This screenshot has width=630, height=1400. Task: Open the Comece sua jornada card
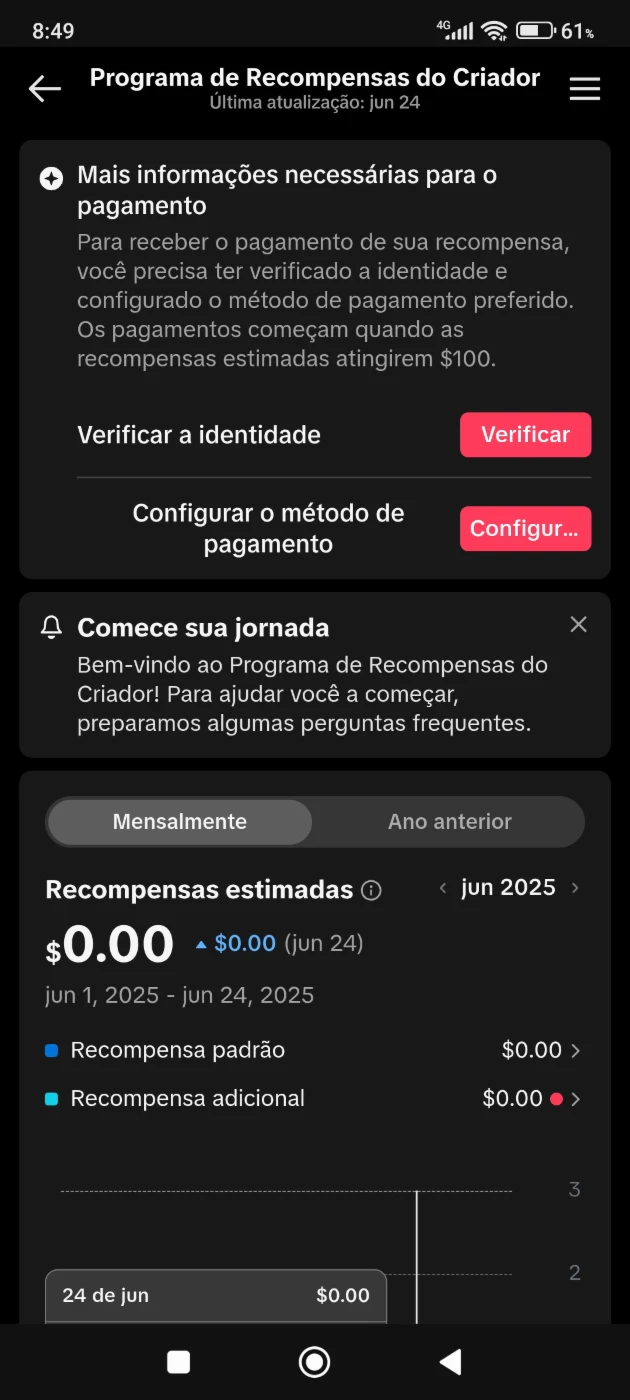(x=315, y=675)
